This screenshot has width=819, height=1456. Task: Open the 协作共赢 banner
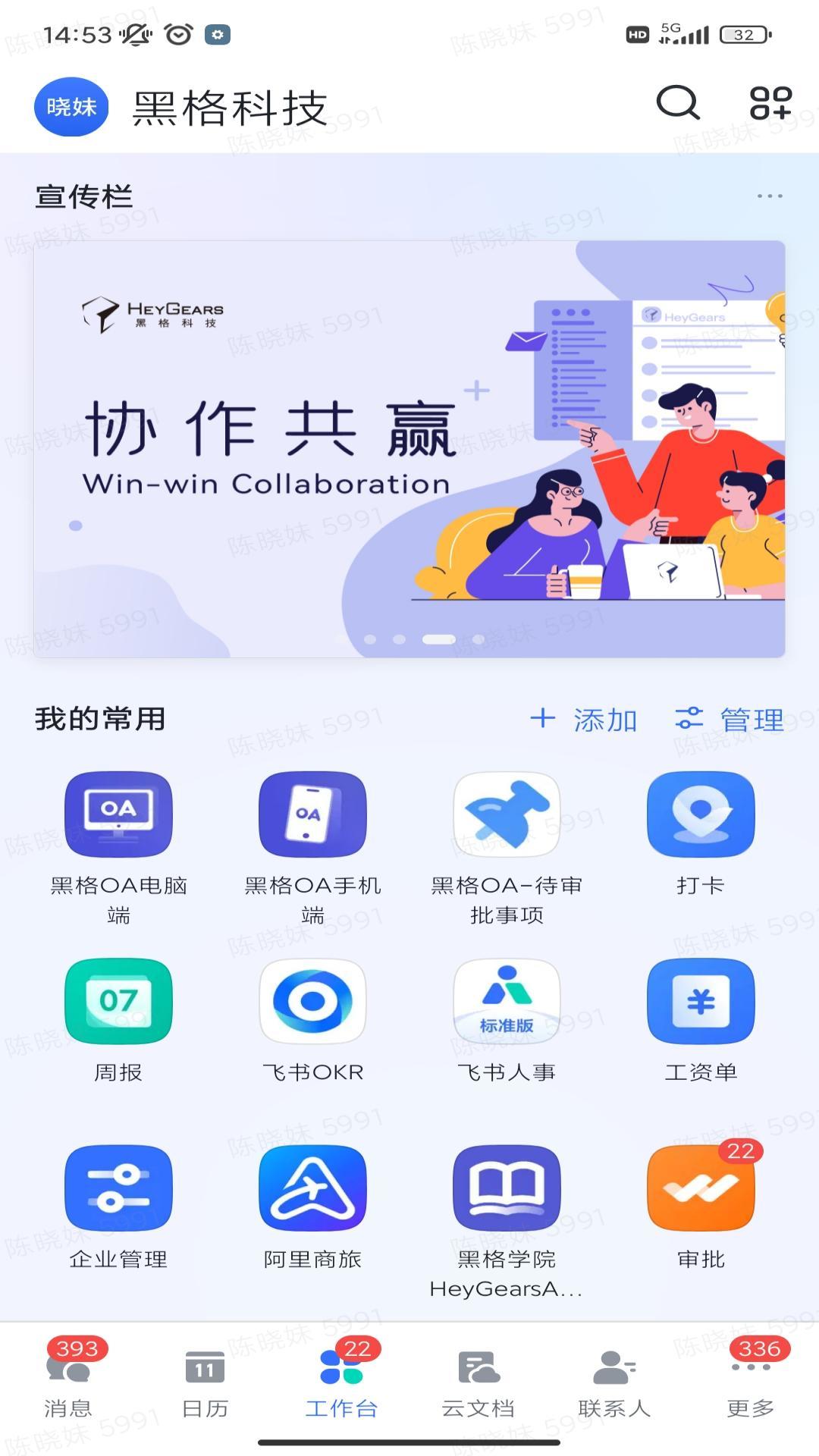(x=409, y=449)
